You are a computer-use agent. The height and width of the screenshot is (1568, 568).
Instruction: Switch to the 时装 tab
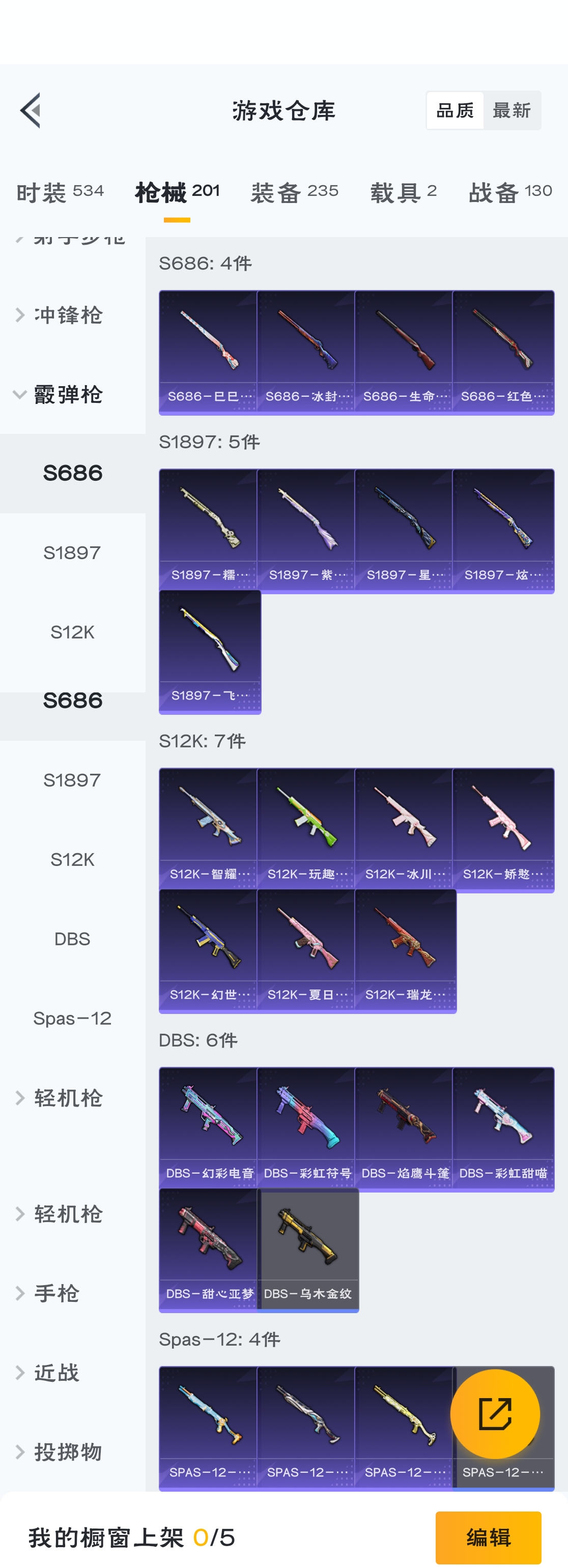coord(60,192)
